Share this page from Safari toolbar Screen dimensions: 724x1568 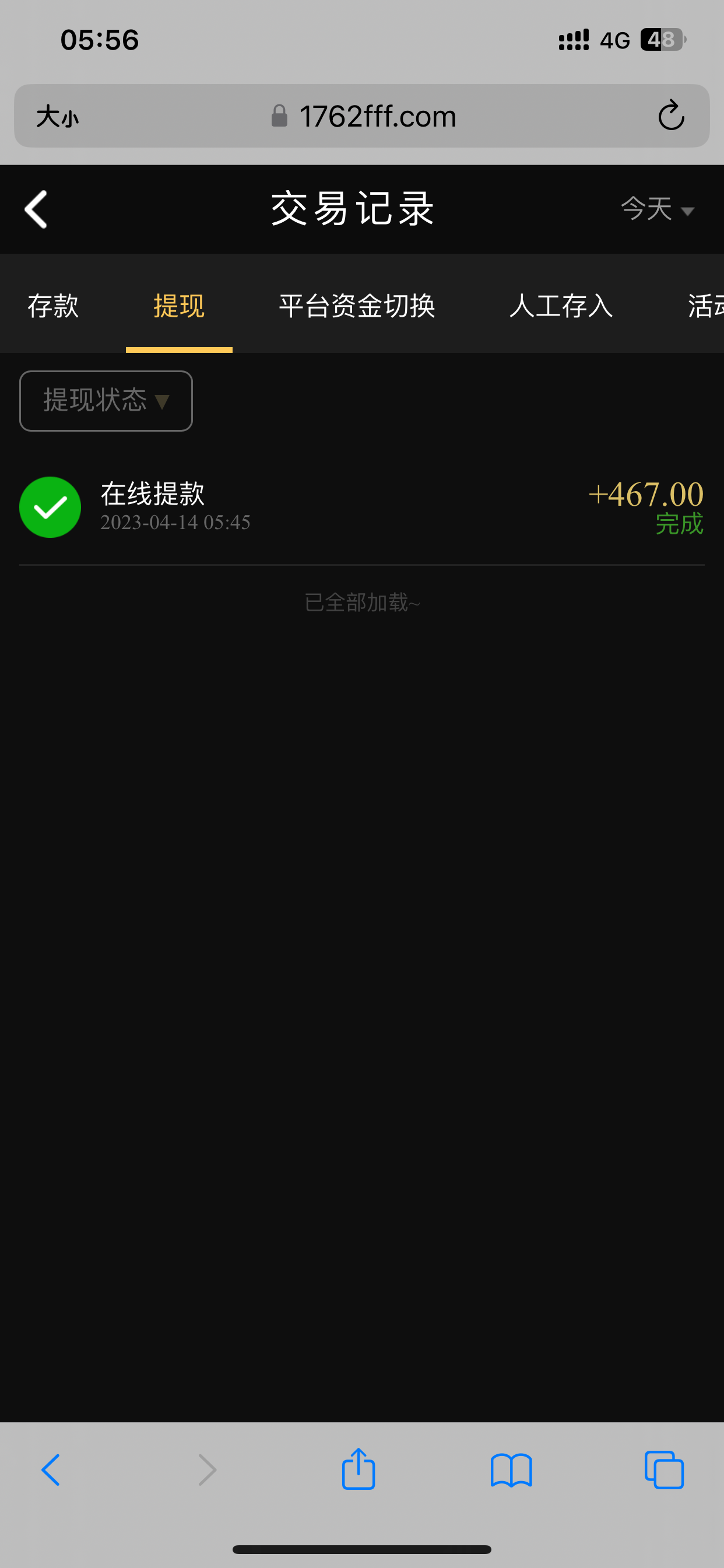[359, 1469]
